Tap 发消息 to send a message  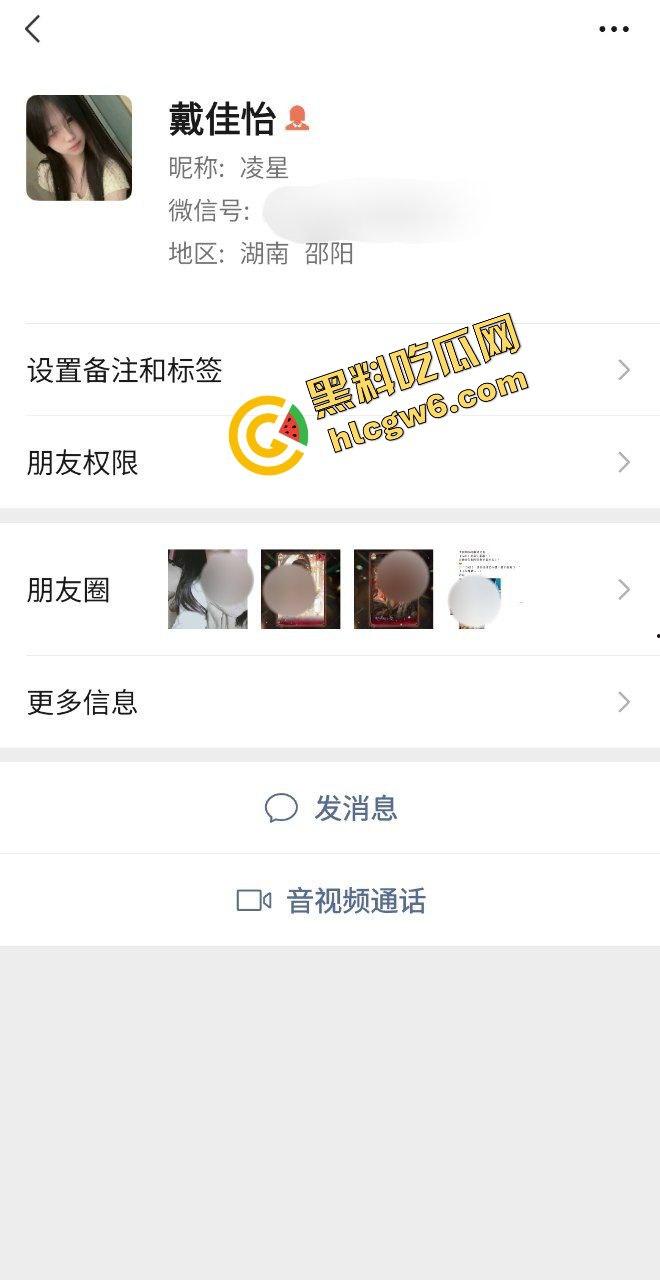[331, 808]
